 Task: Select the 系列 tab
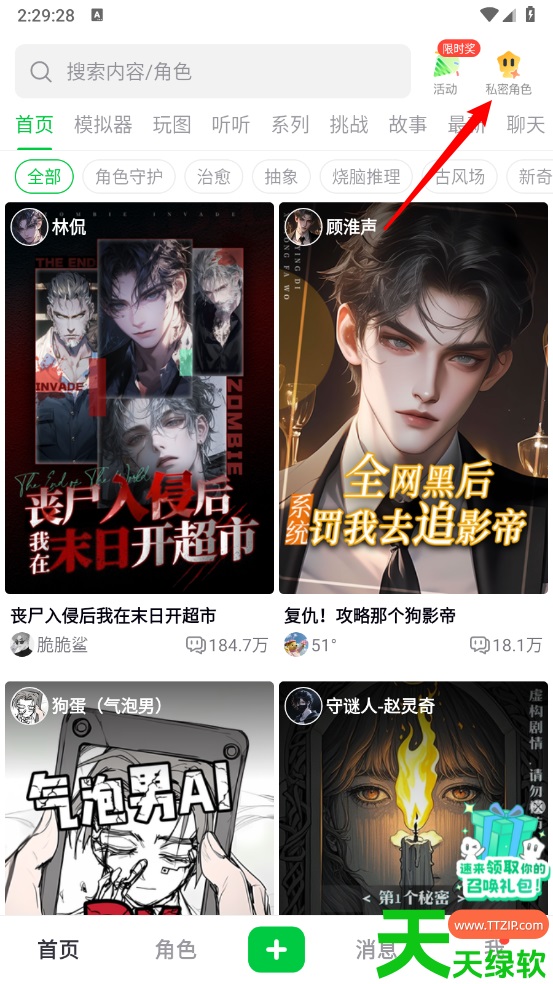[x=290, y=124]
